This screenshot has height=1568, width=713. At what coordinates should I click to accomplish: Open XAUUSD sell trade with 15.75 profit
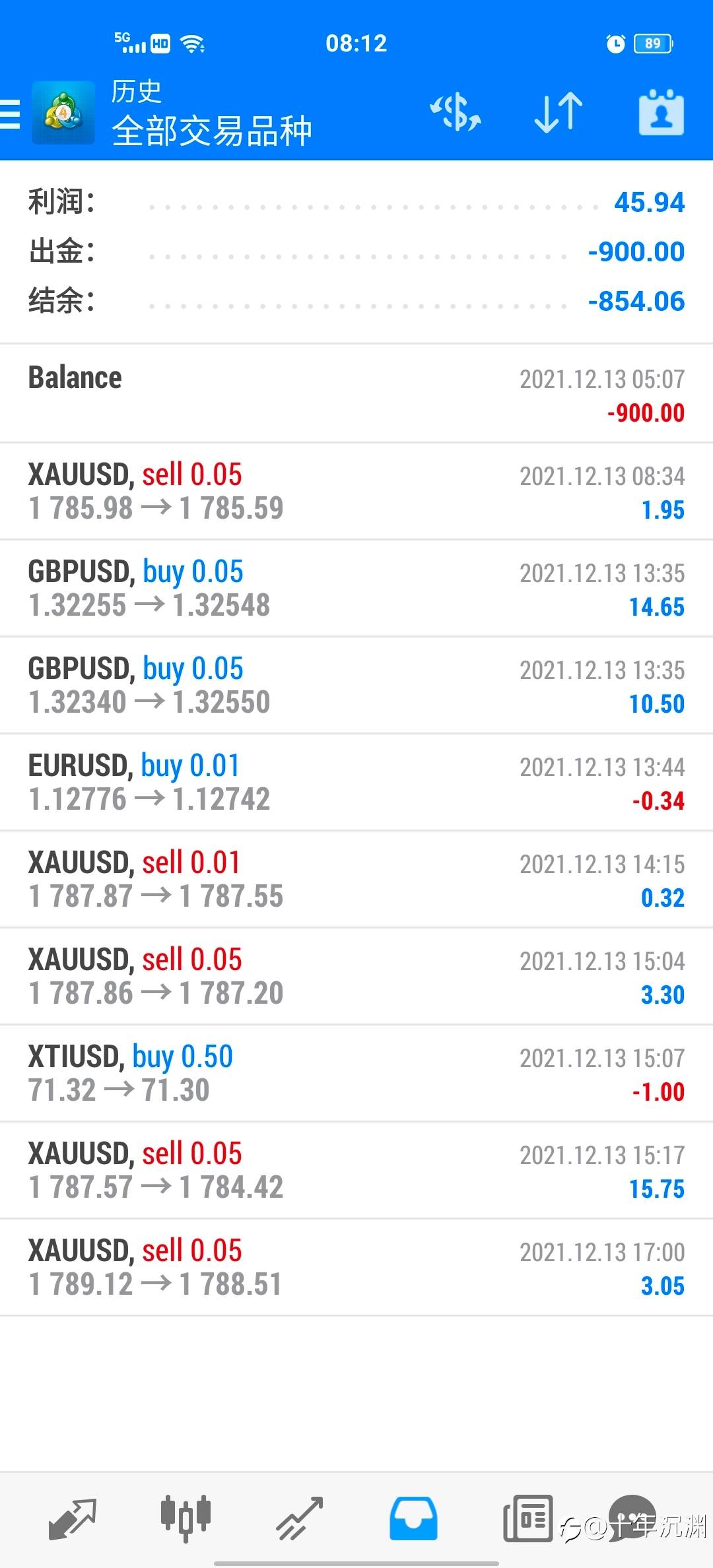(x=356, y=1170)
